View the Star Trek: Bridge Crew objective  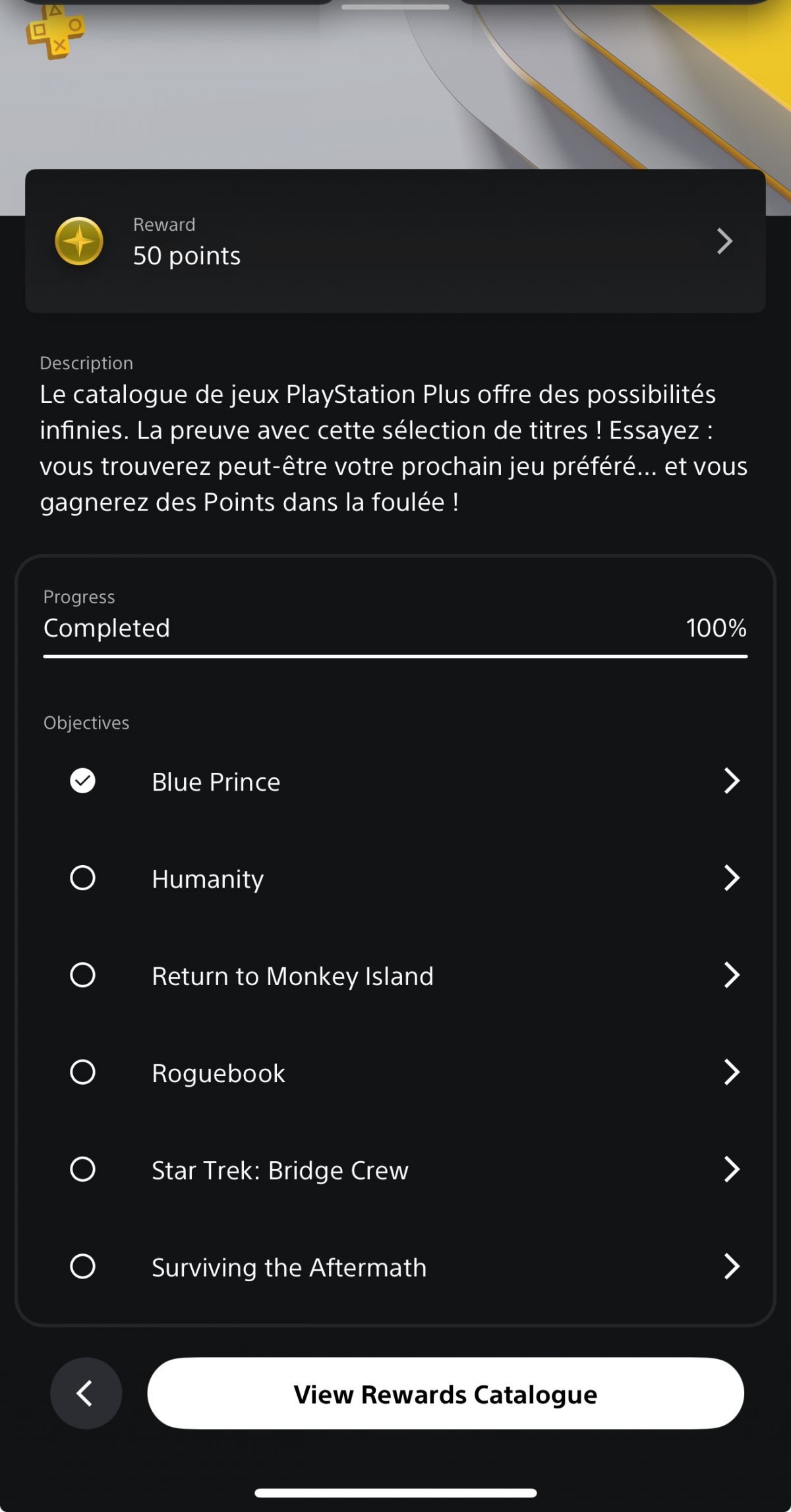click(x=395, y=1170)
